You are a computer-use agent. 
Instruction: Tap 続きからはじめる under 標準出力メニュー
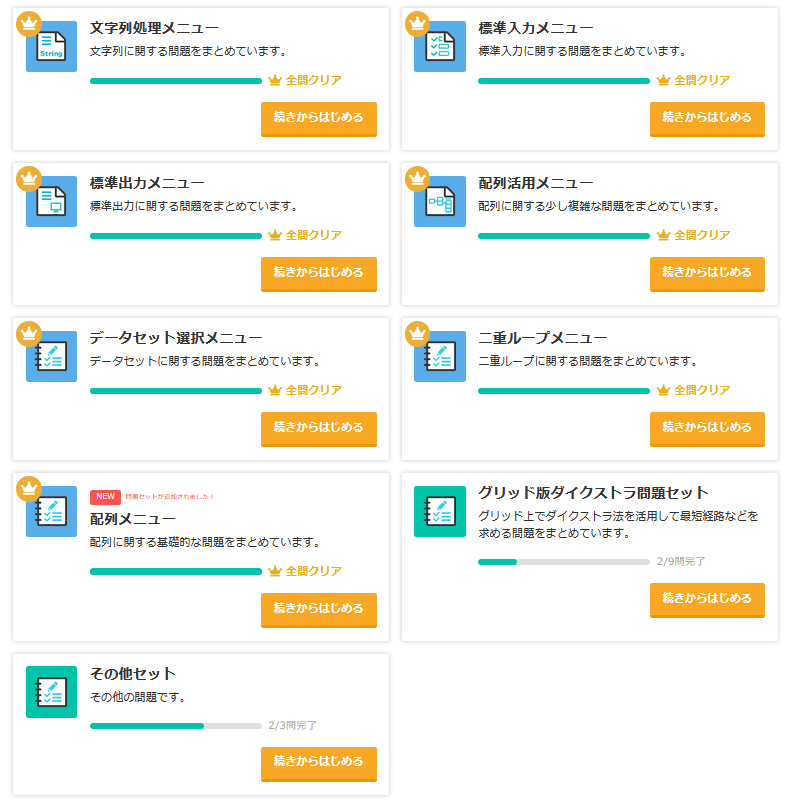(318, 273)
